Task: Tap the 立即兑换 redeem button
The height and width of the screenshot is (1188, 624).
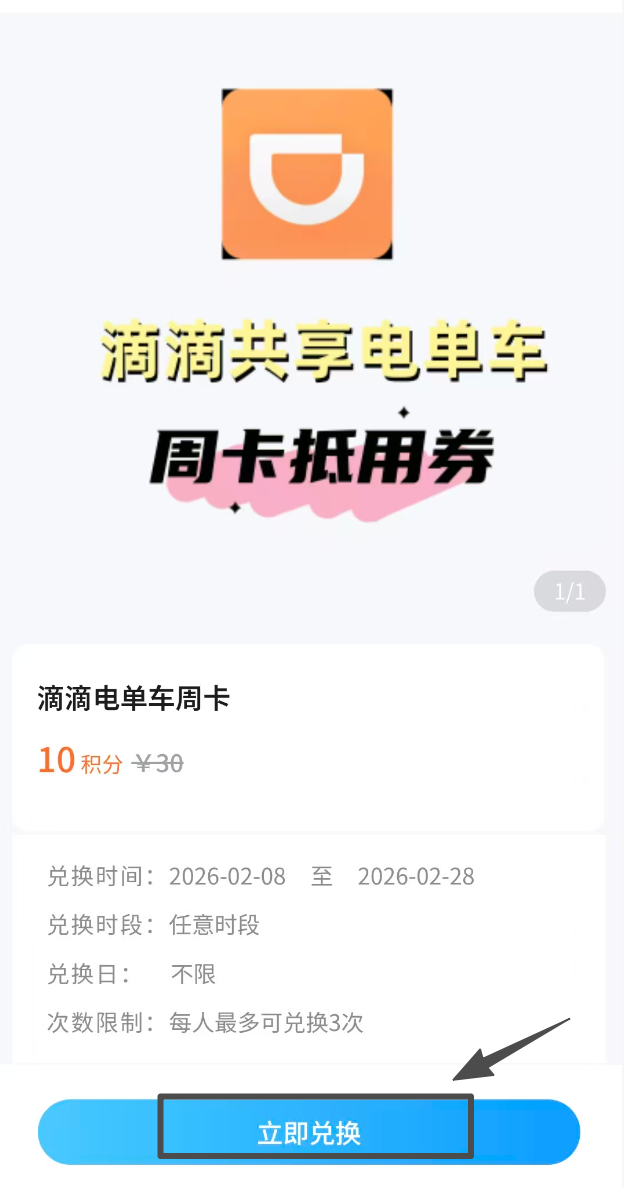Action: click(x=309, y=1132)
